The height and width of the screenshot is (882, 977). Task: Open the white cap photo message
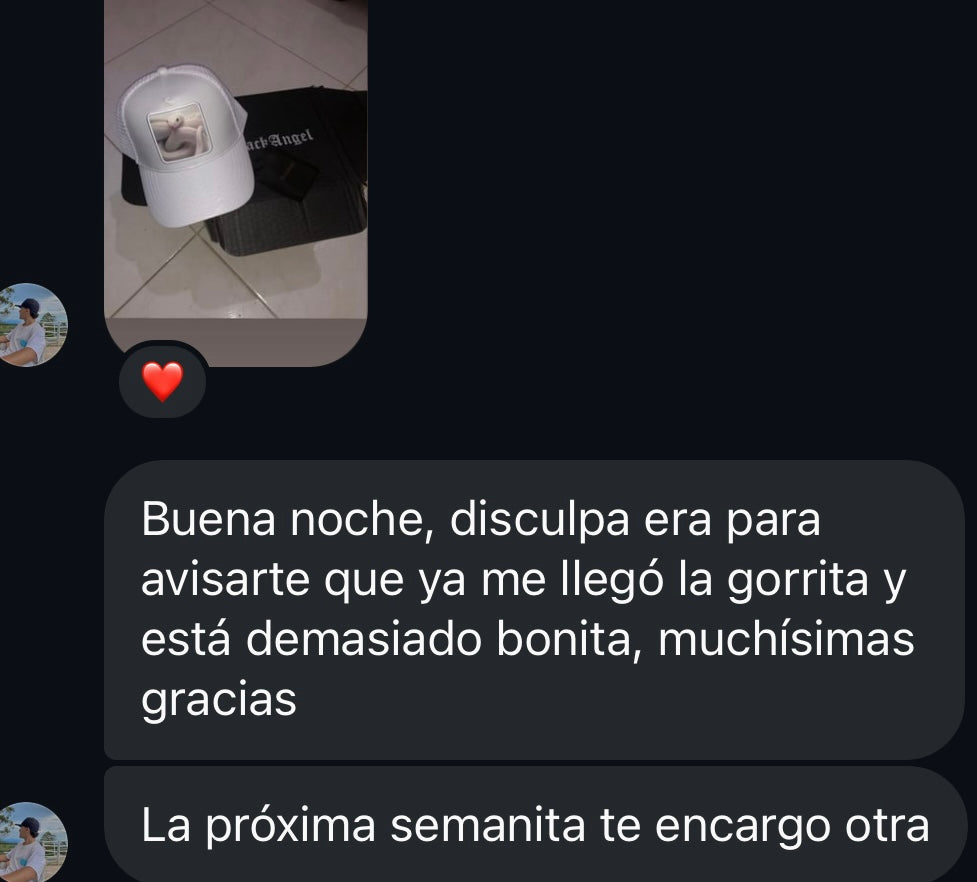pos(236,170)
